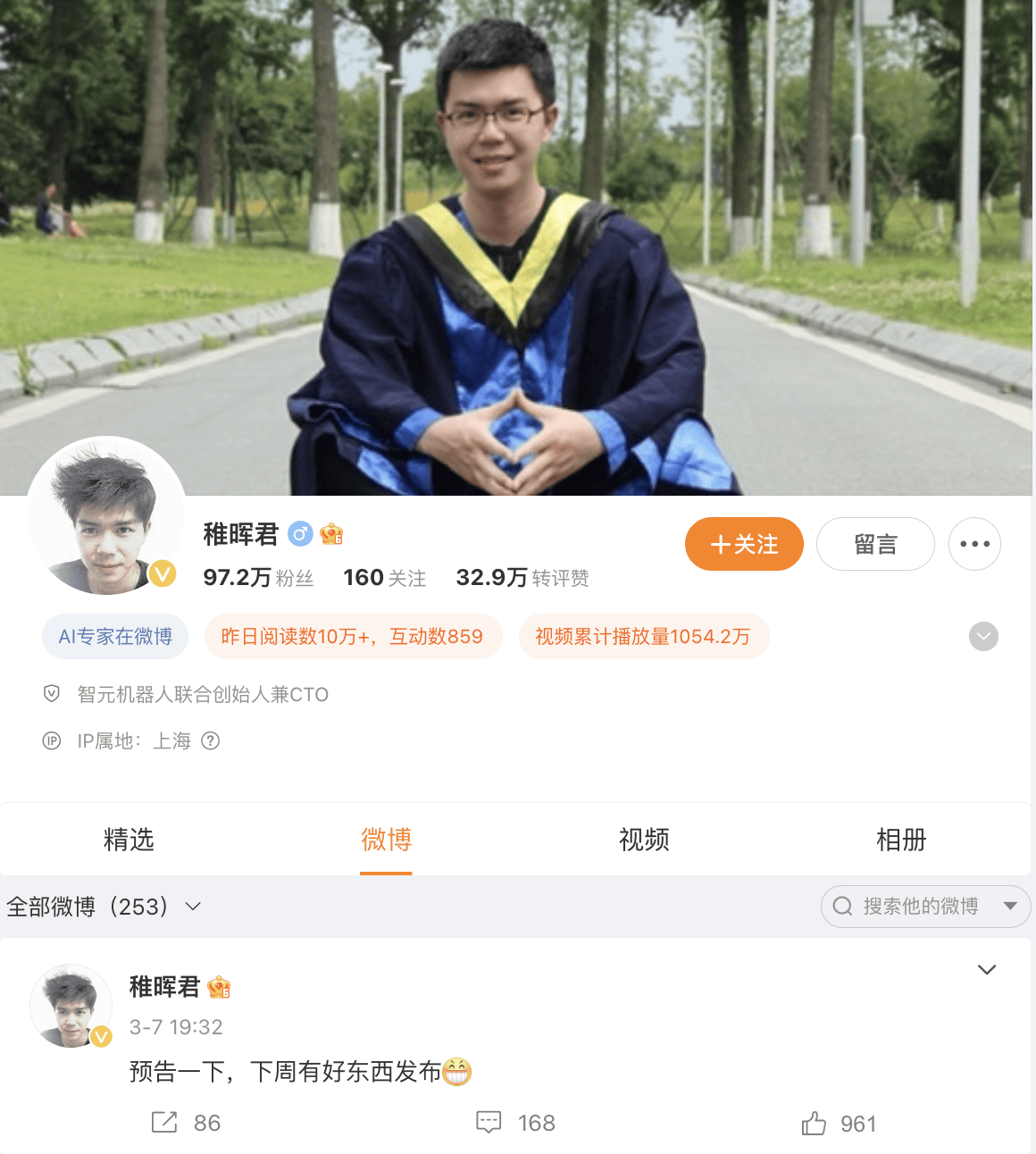Like the post via the thumbs-up icon
Screen dimensions: 1036x1154
tap(814, 1125)
